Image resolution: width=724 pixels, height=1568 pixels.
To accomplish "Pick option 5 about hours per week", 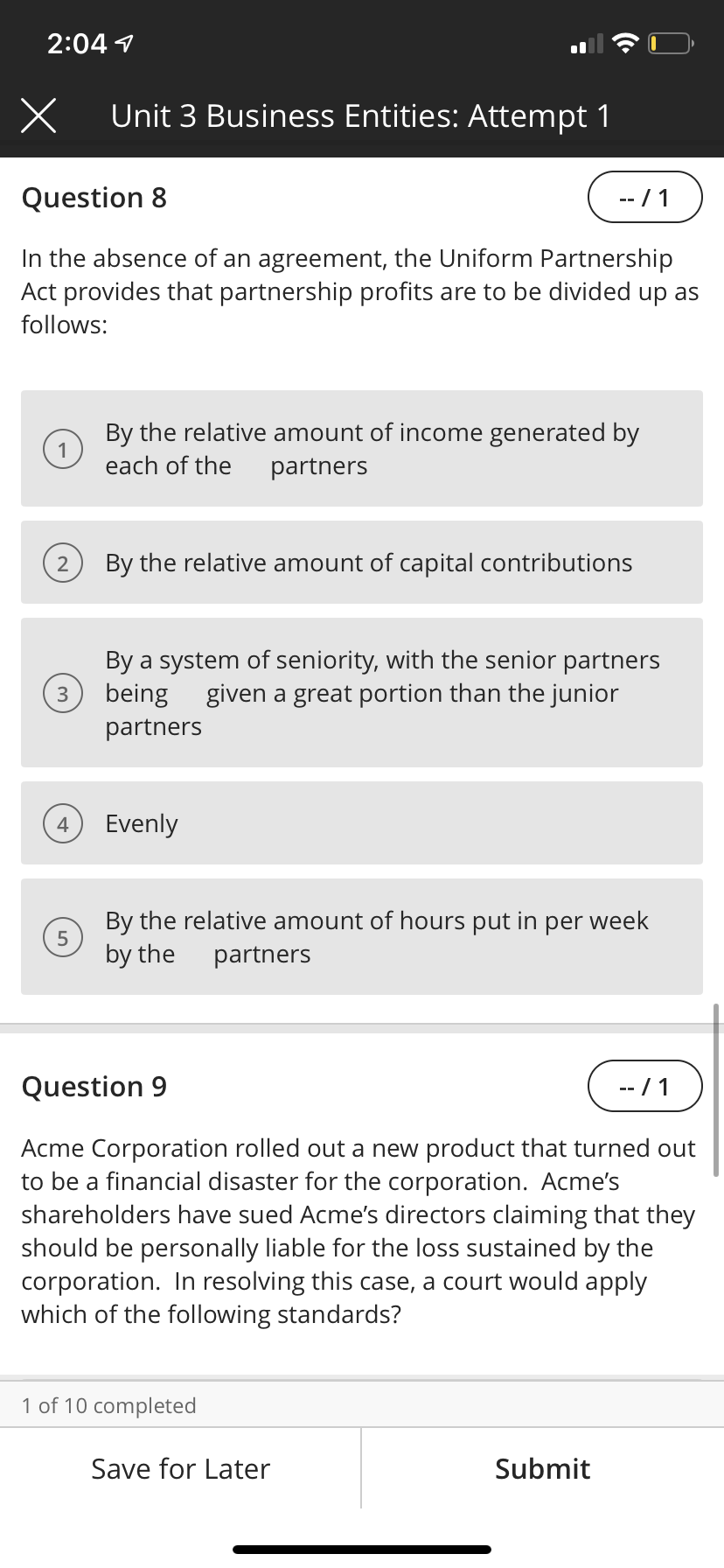I will 361,936.
